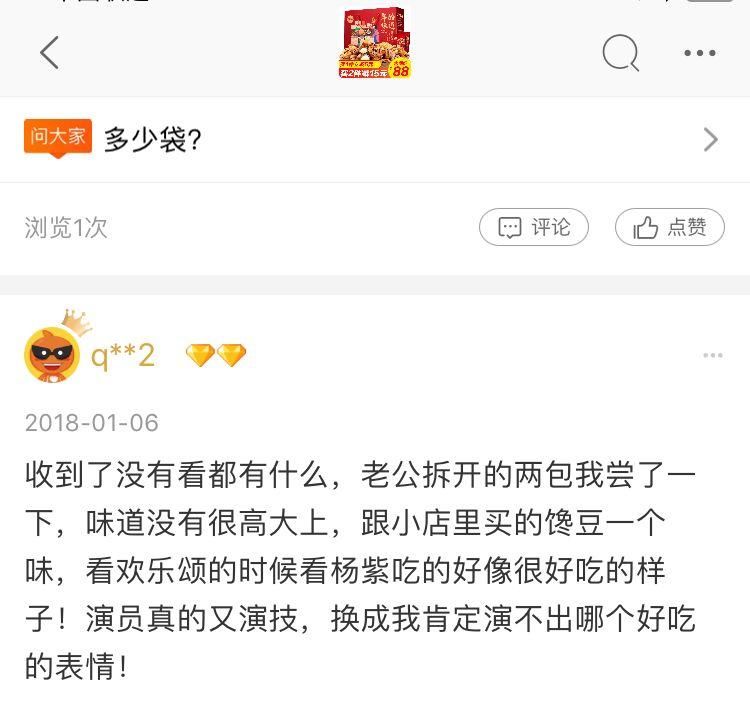Open the search icon
The height and width of the screenshot is (704, 750).
tap(620, 53)
